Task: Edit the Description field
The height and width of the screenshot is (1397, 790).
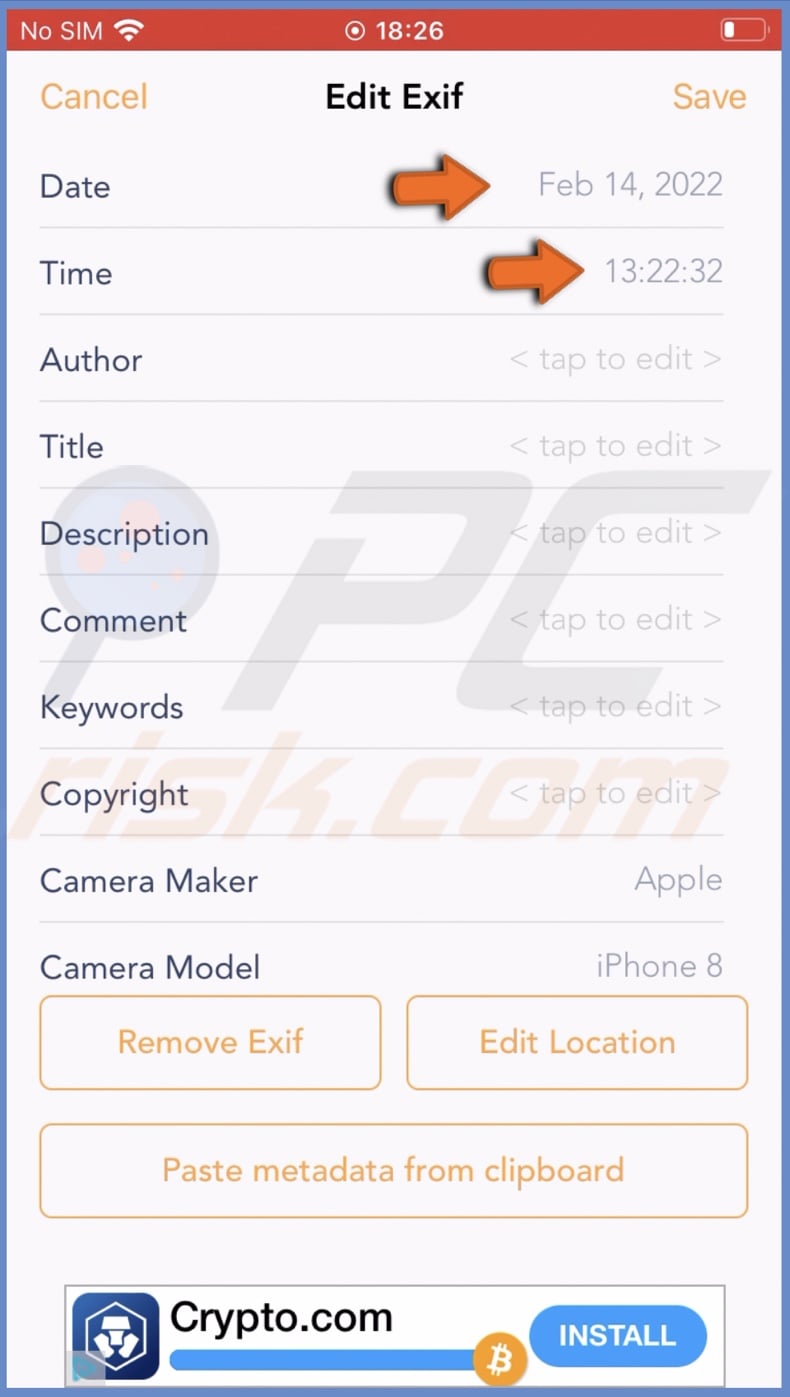Action: (x=614, y=533)
